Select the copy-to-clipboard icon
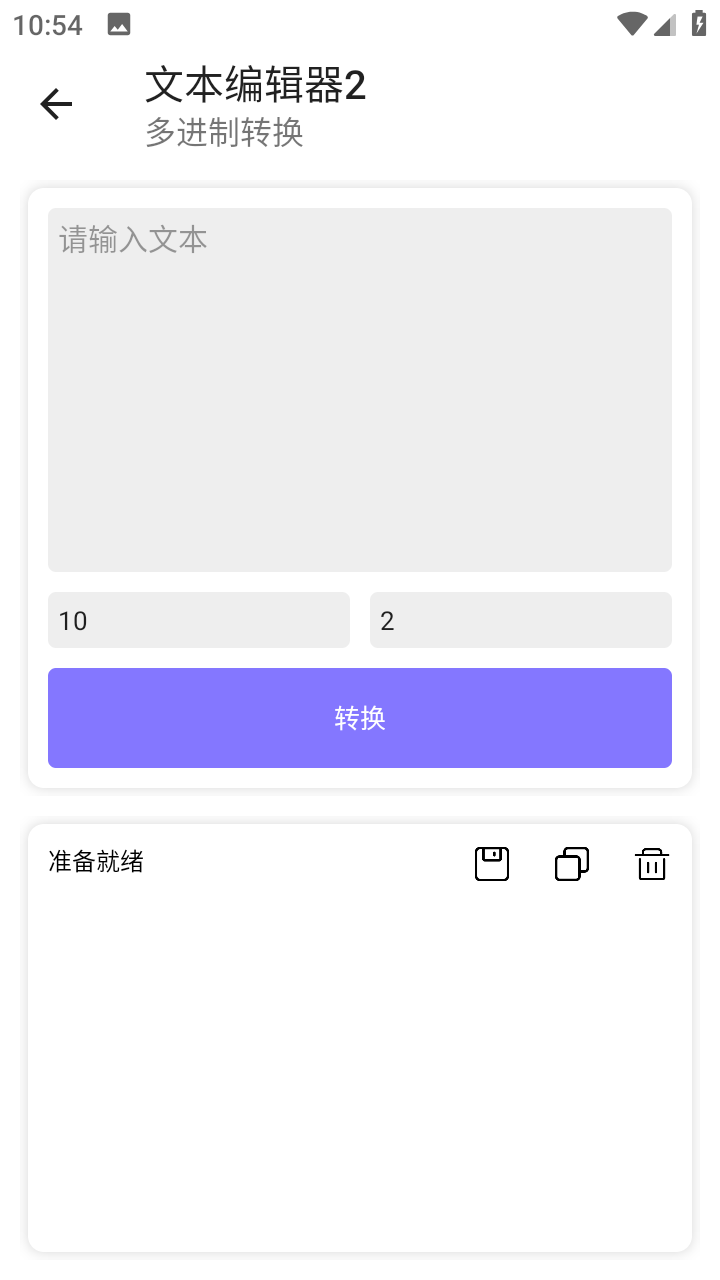The image size is (720, 1280). 571,863
